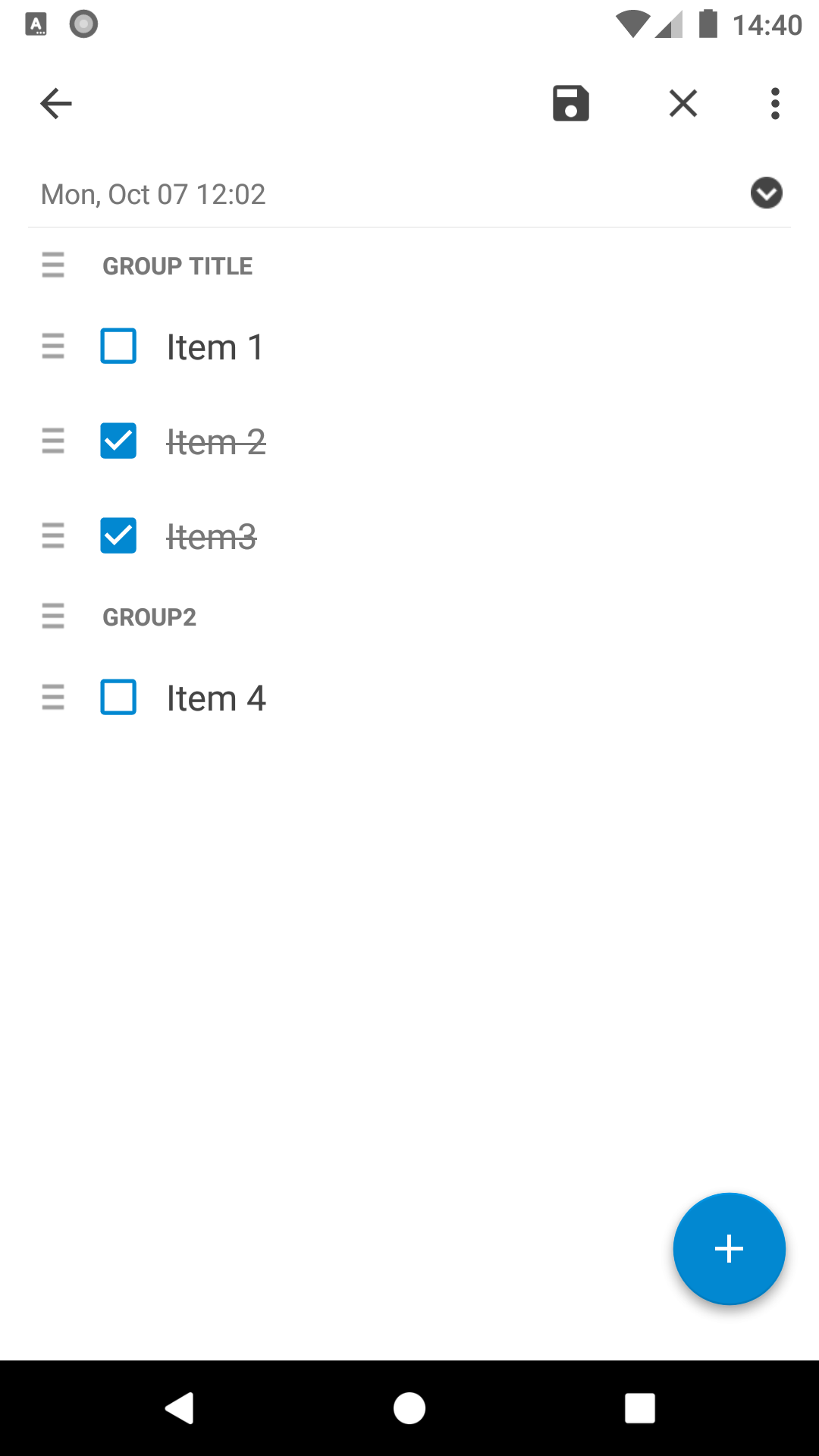Screen dimensions: 819x1456
Task: Go to the home screen
Action: click(x=409, y=1409)
